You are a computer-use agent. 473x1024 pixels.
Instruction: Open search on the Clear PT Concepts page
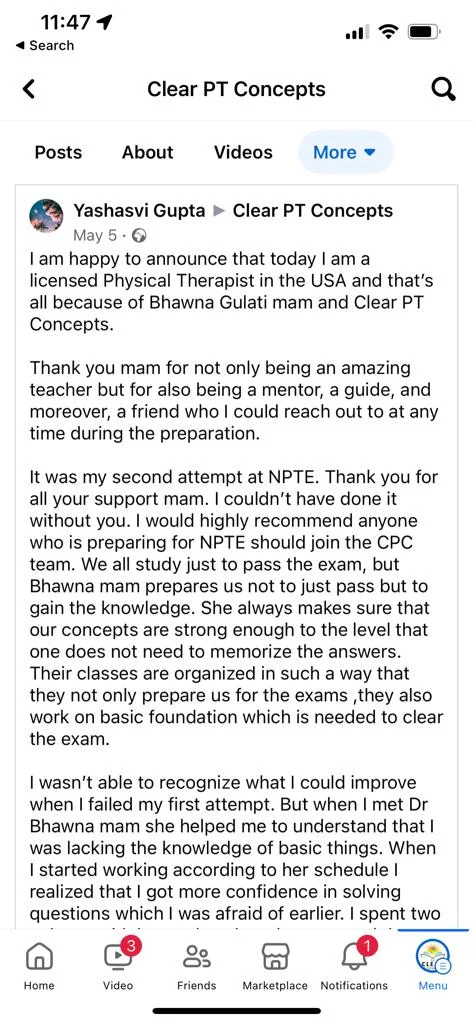coord(444,89)
